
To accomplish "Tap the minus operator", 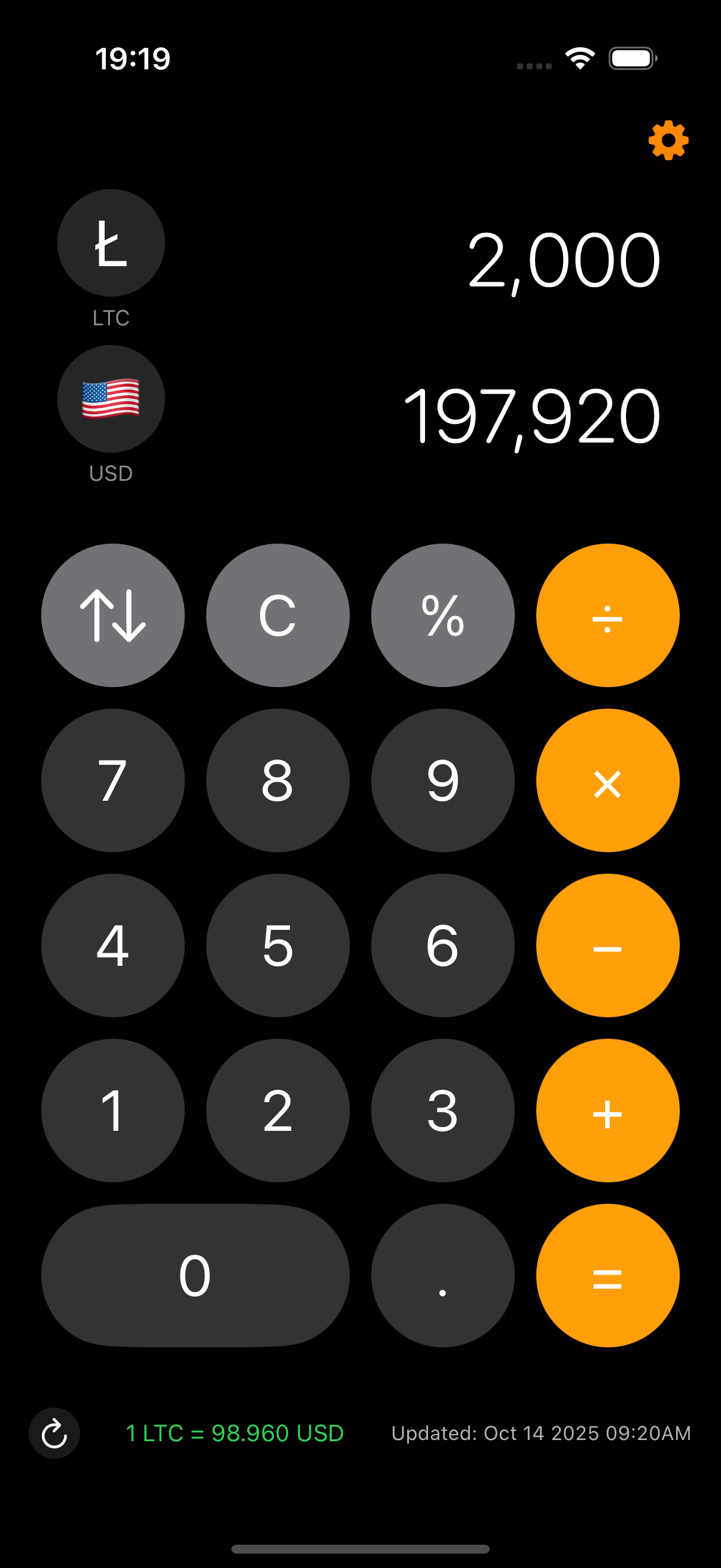I will point(607,945).
